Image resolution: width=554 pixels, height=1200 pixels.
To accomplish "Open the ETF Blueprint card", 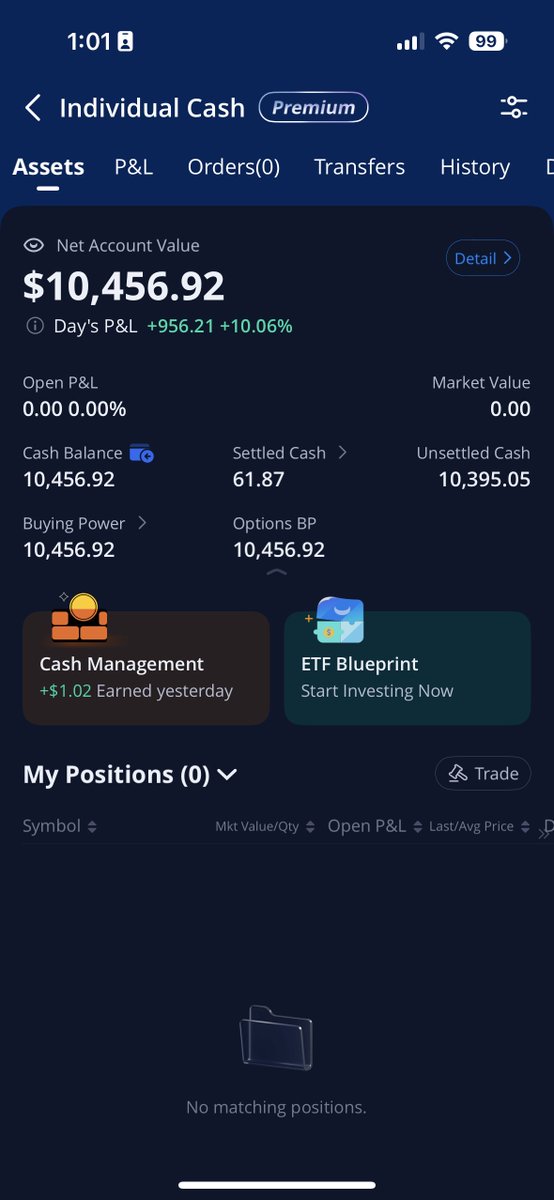I will (x=408, y=668).
